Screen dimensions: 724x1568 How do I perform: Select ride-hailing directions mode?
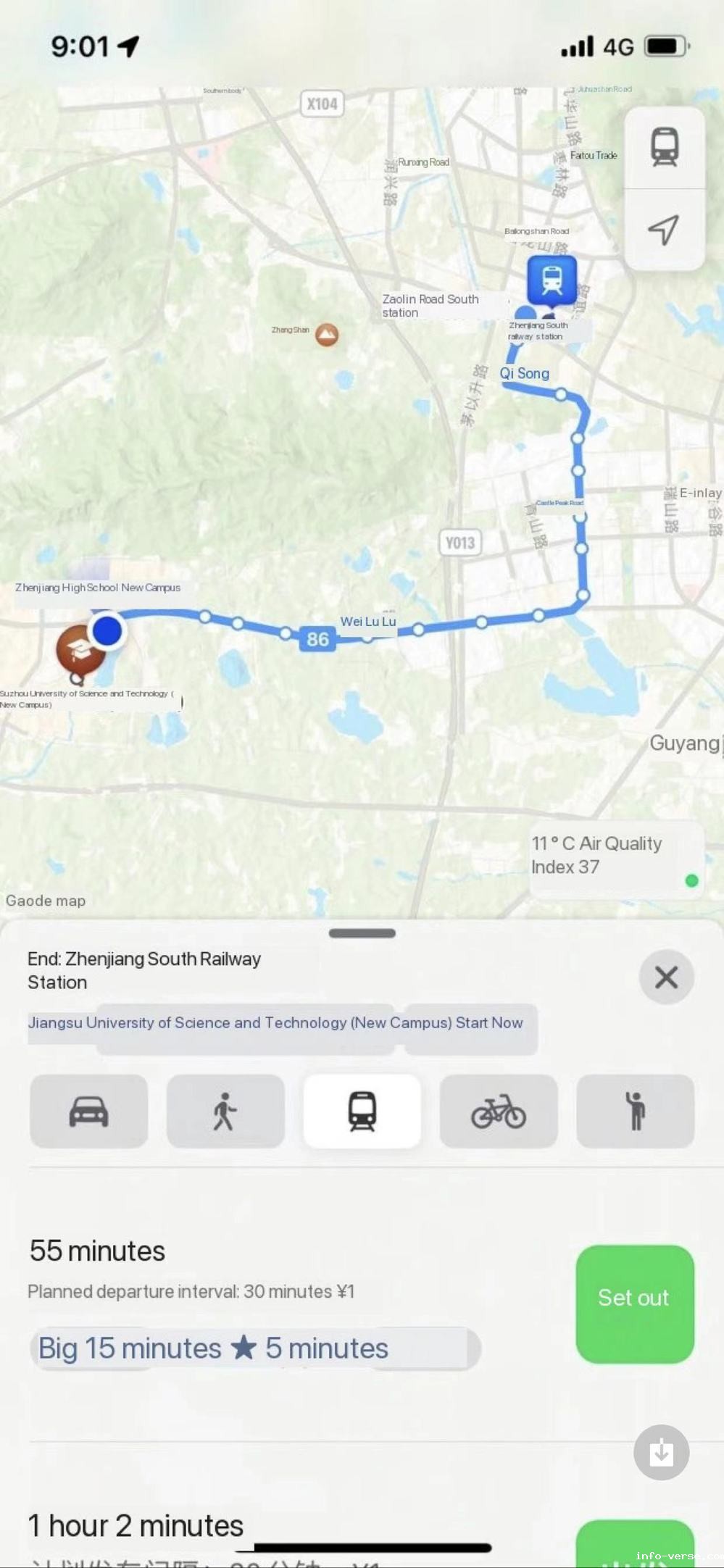[x=636, y=1112]
